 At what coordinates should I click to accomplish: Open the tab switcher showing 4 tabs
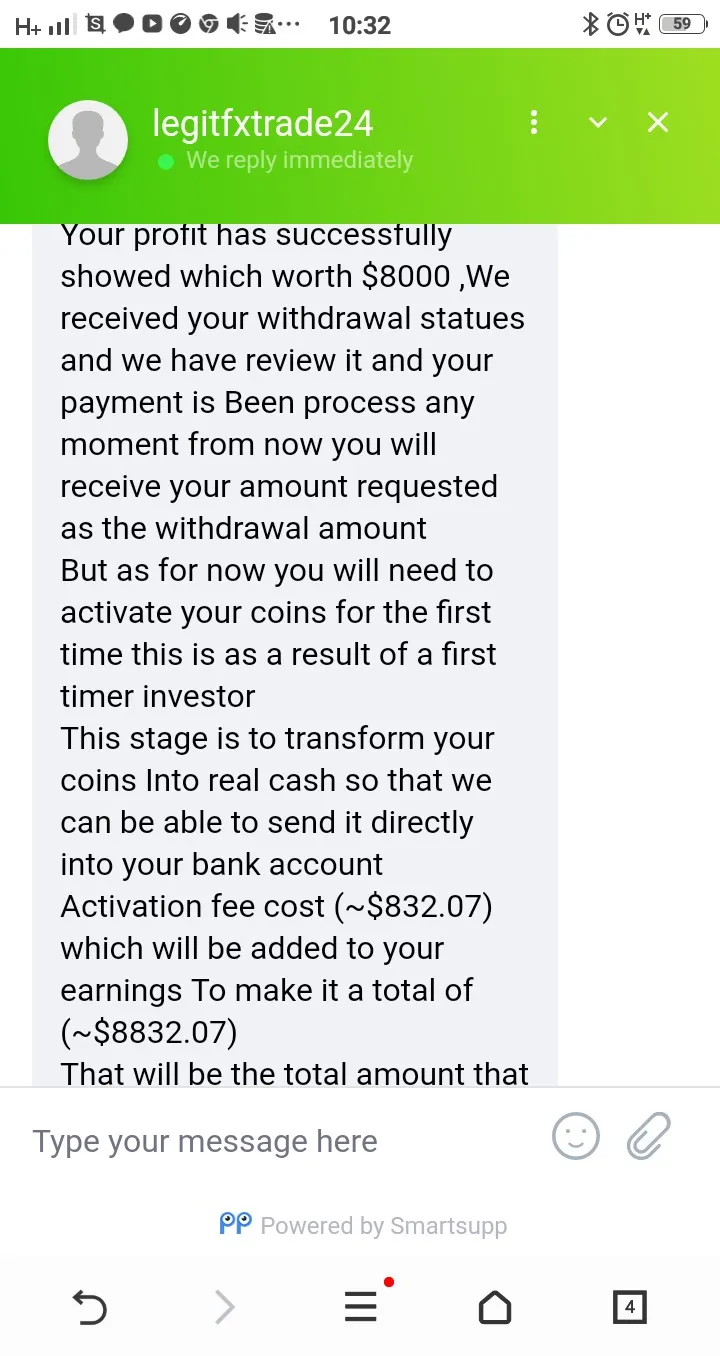[x=630, y=1307]
